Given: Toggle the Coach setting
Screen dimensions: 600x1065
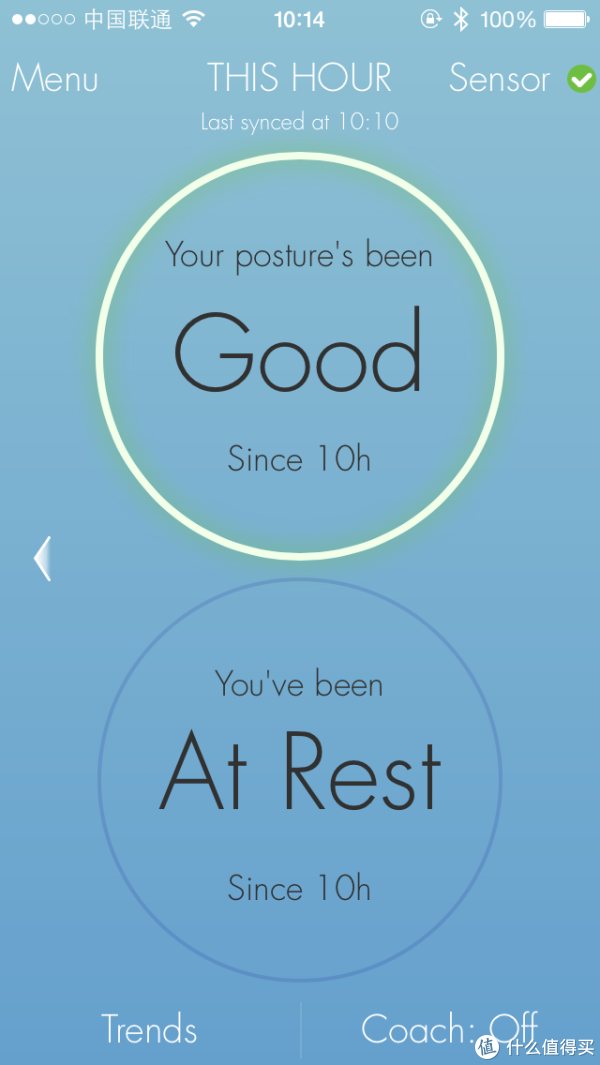Looking at the screenshot, I should click(449, 1028).
